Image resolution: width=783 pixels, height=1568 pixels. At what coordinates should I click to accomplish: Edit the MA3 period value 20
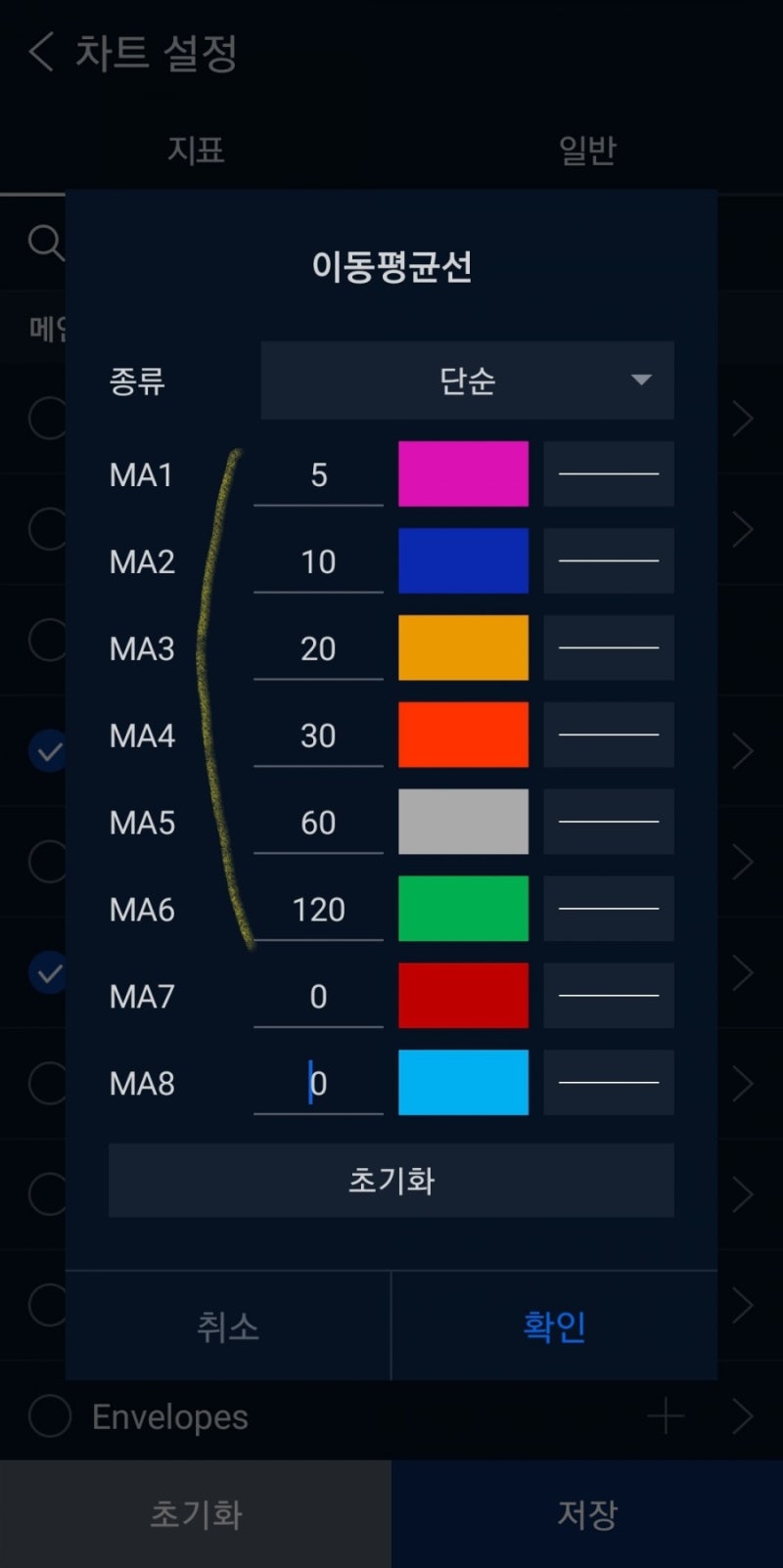point(318,649)
